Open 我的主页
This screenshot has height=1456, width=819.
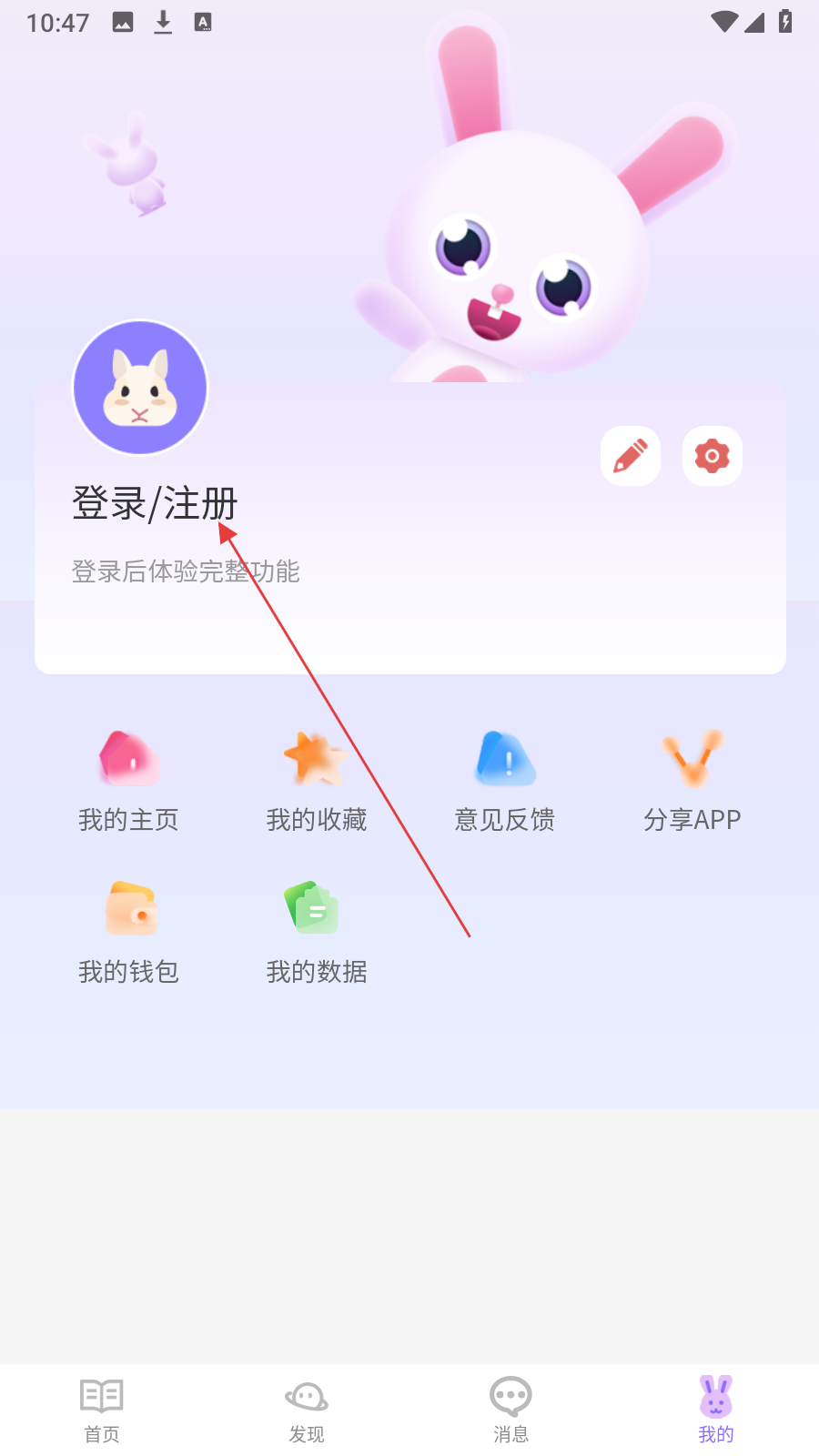point(128,781)
